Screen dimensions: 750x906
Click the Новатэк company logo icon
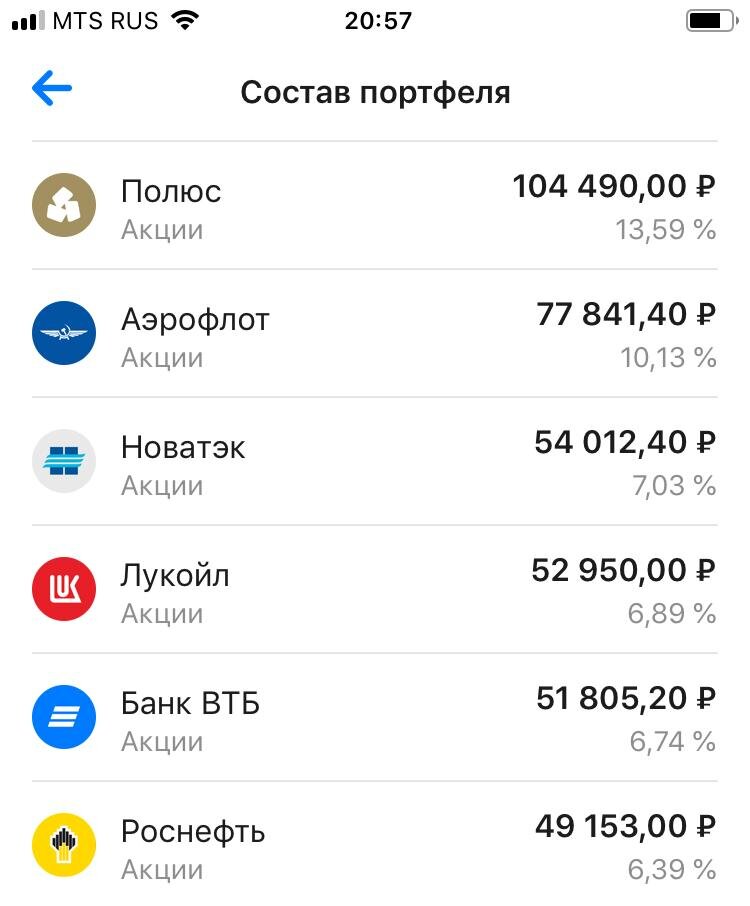pos(64,461)
